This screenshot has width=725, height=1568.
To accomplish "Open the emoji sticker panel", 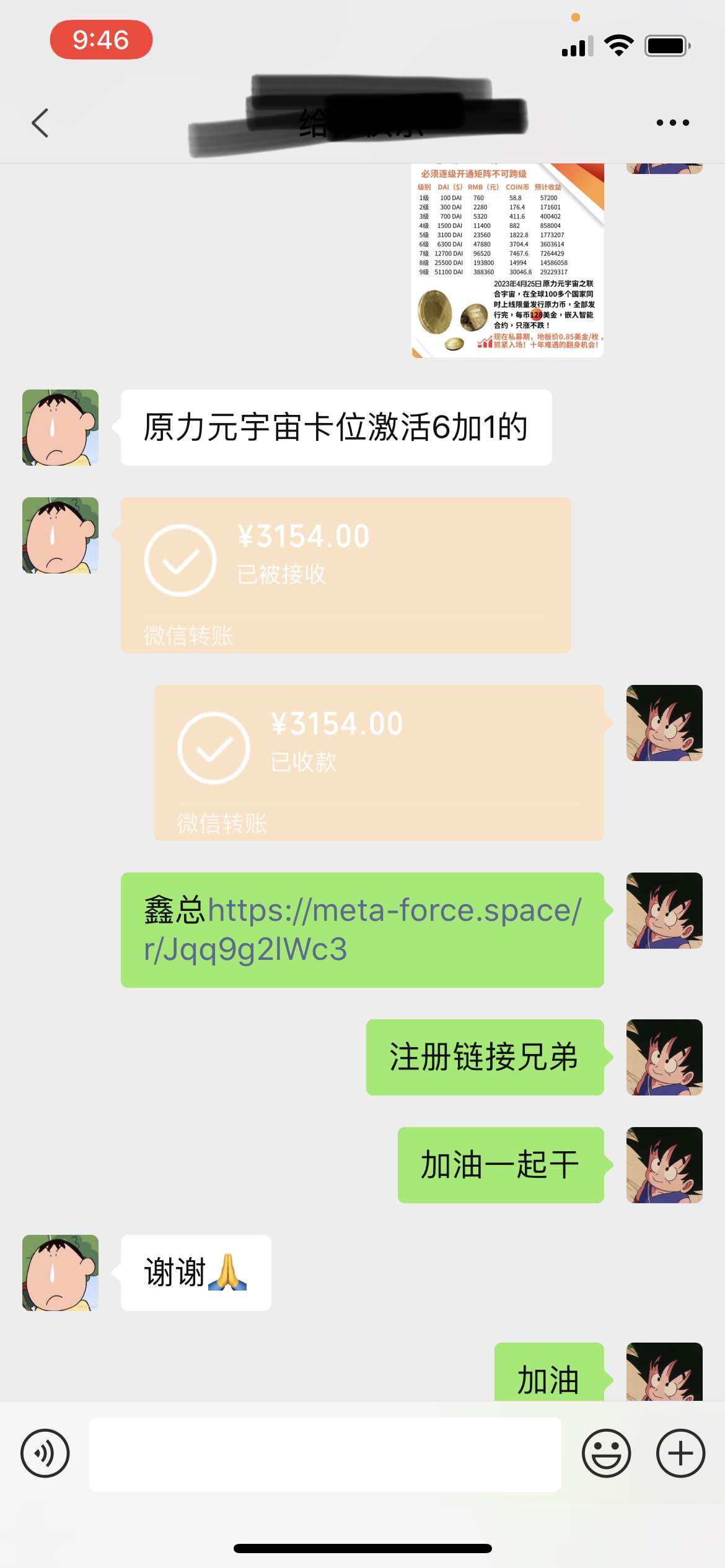I will [x=606, y=1453].
